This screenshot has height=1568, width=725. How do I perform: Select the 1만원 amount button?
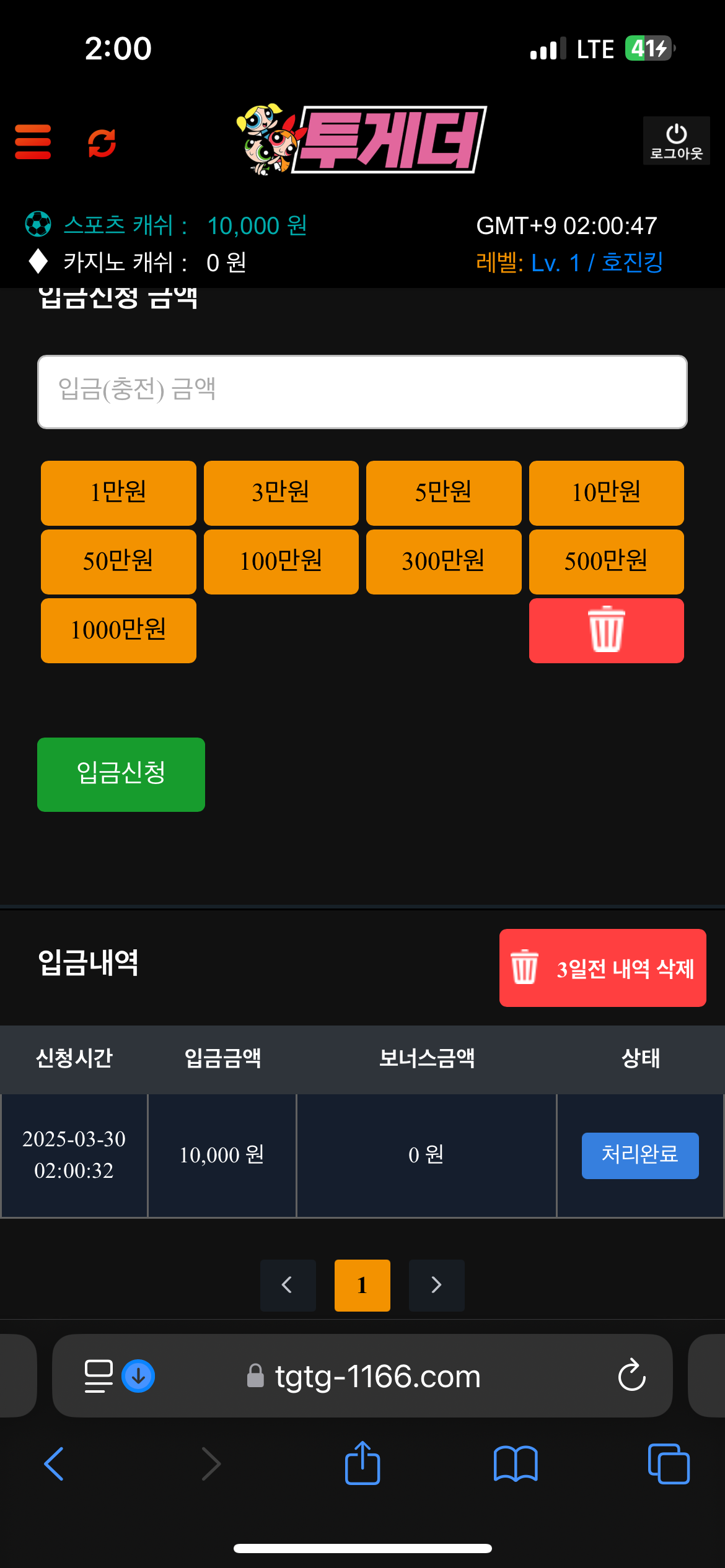tap(118, 493)
